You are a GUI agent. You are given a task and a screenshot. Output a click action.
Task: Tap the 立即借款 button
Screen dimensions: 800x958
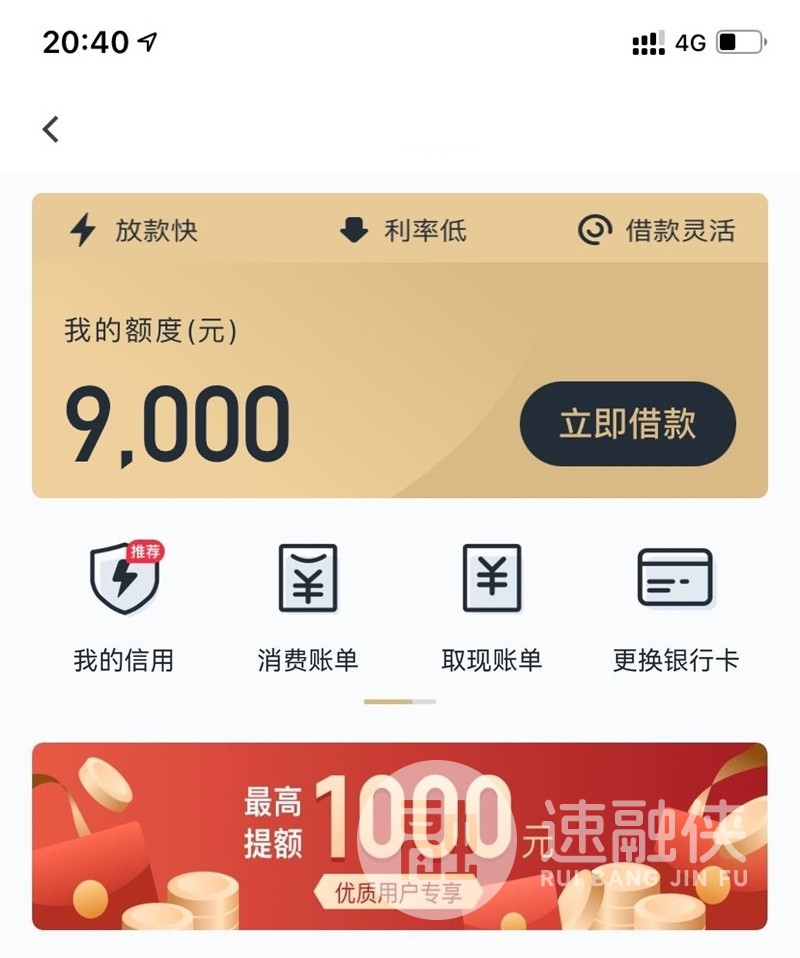[x=627, y=424]
